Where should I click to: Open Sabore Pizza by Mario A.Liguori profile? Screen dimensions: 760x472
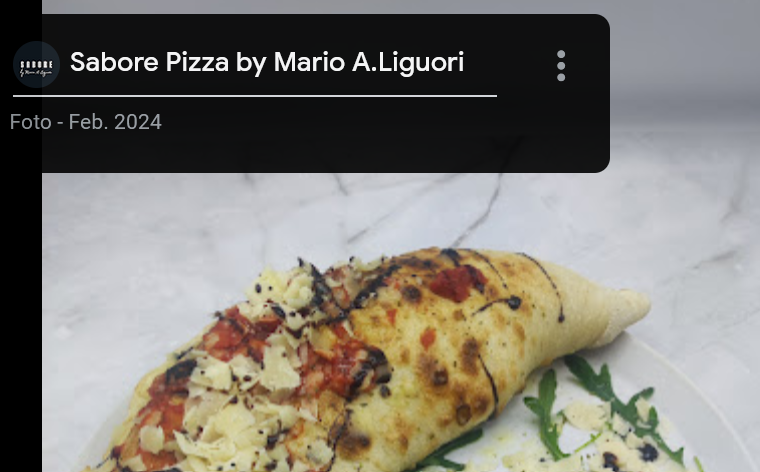pyautogui.click(x=266, y=63)
